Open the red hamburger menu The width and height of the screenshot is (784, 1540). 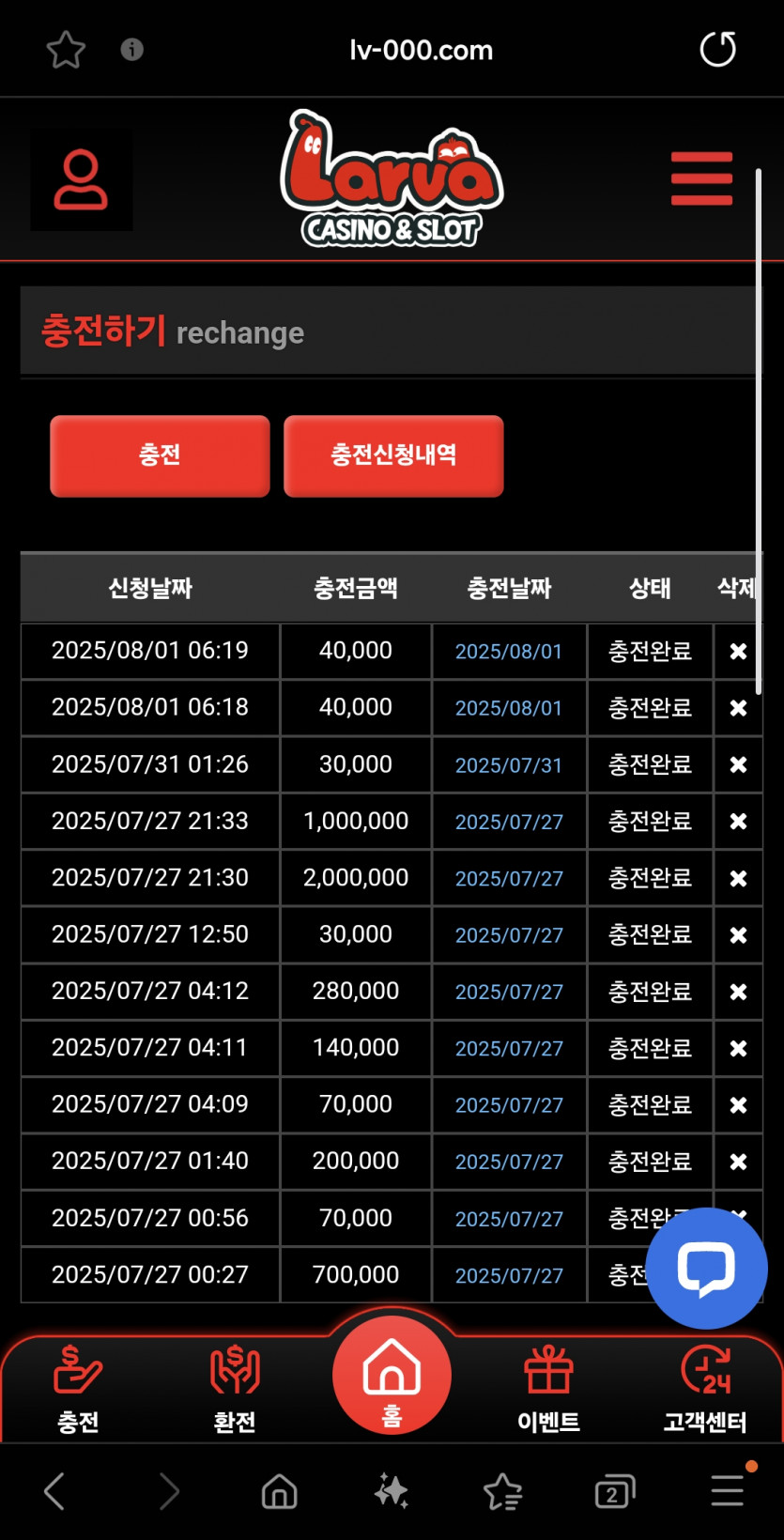(701, 178)
